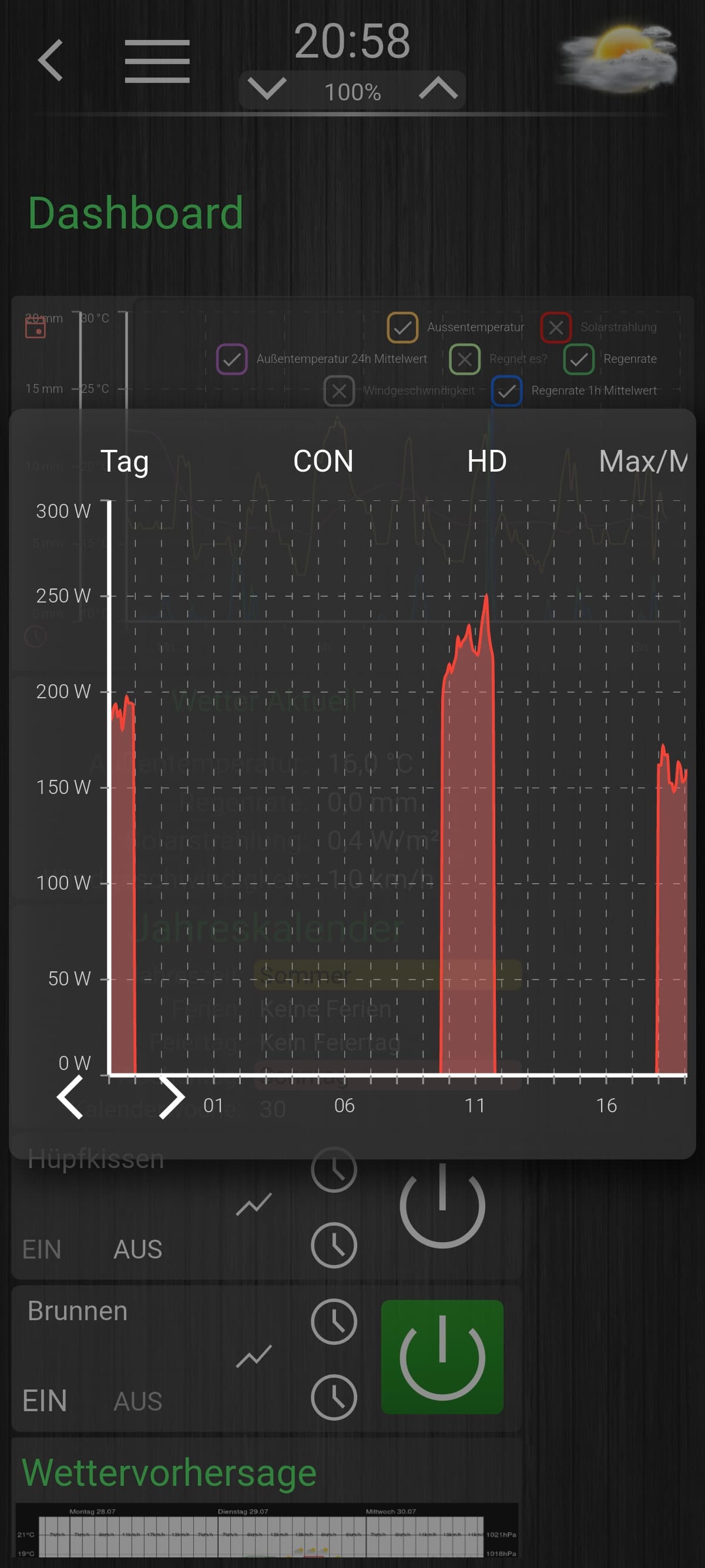705x1568 pixels.
Task: Switch to the HD tab
Action: (486, 462)
